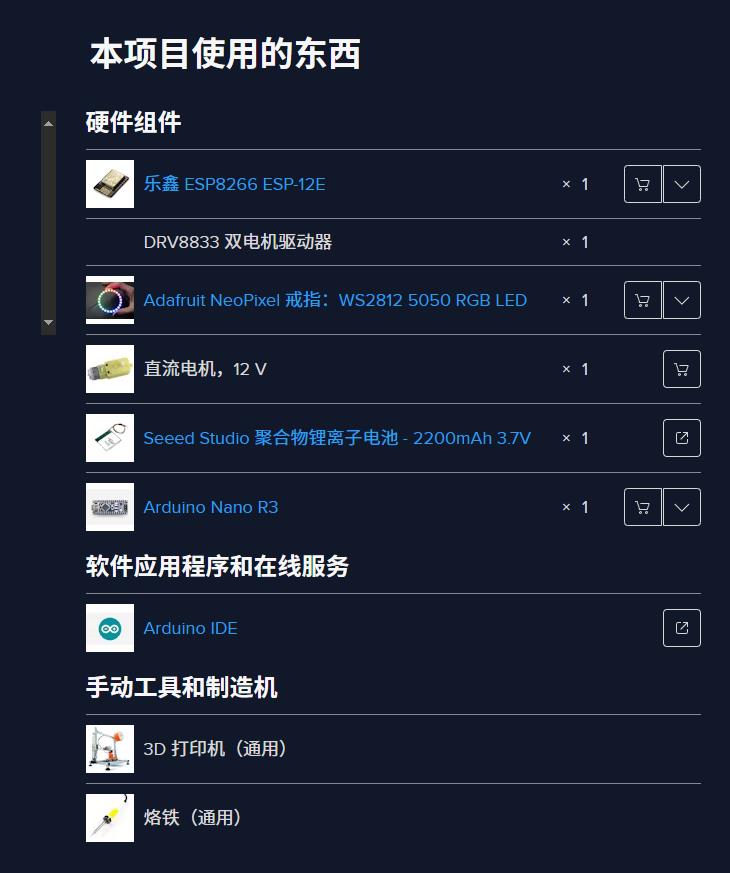The image size is (730, 873).
Task: Open Seeed Studio 聚合物锂离子电池 link
Action: tap(337, 438)
